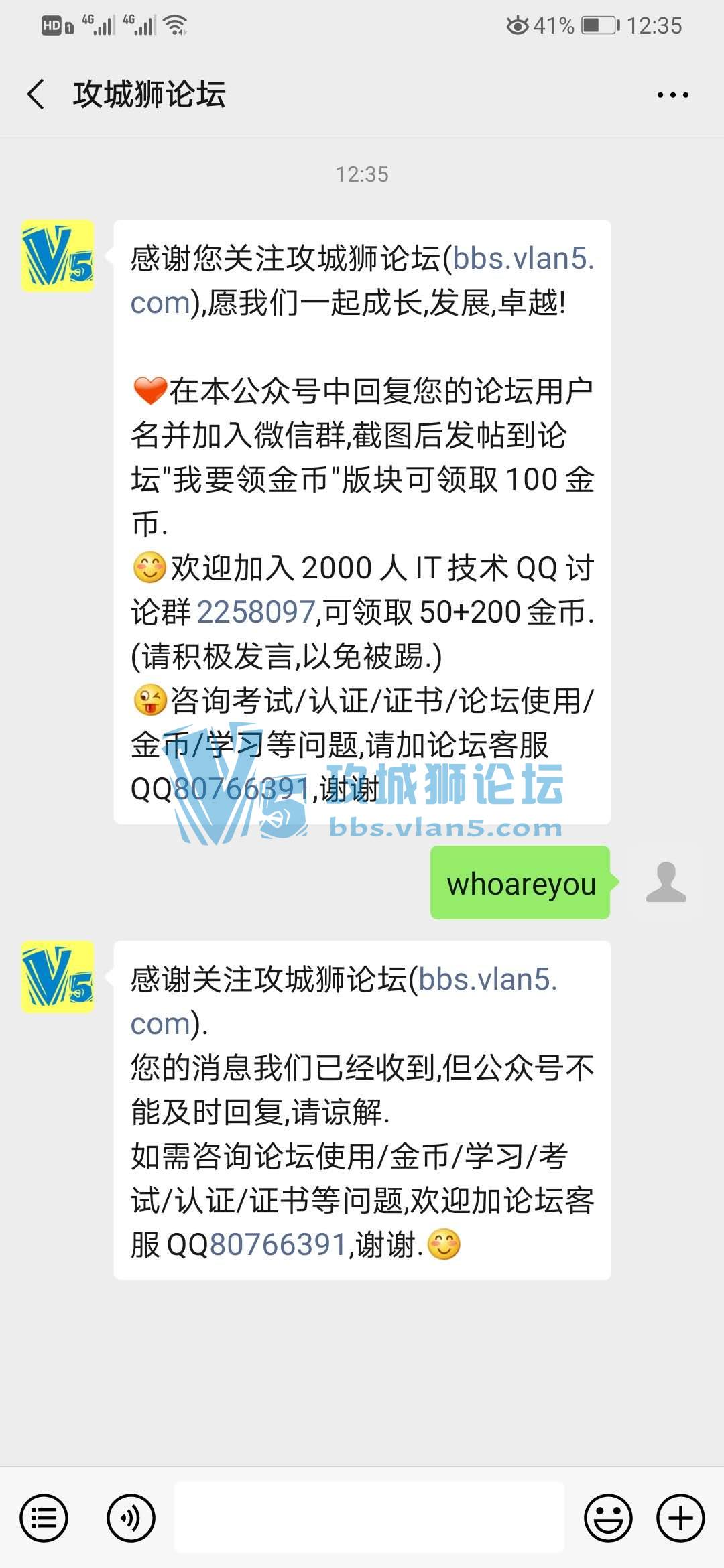Open bbs.vlan5.com link in last reply
The width and height of the screenshot is (724, 1568).
(487, 980)
